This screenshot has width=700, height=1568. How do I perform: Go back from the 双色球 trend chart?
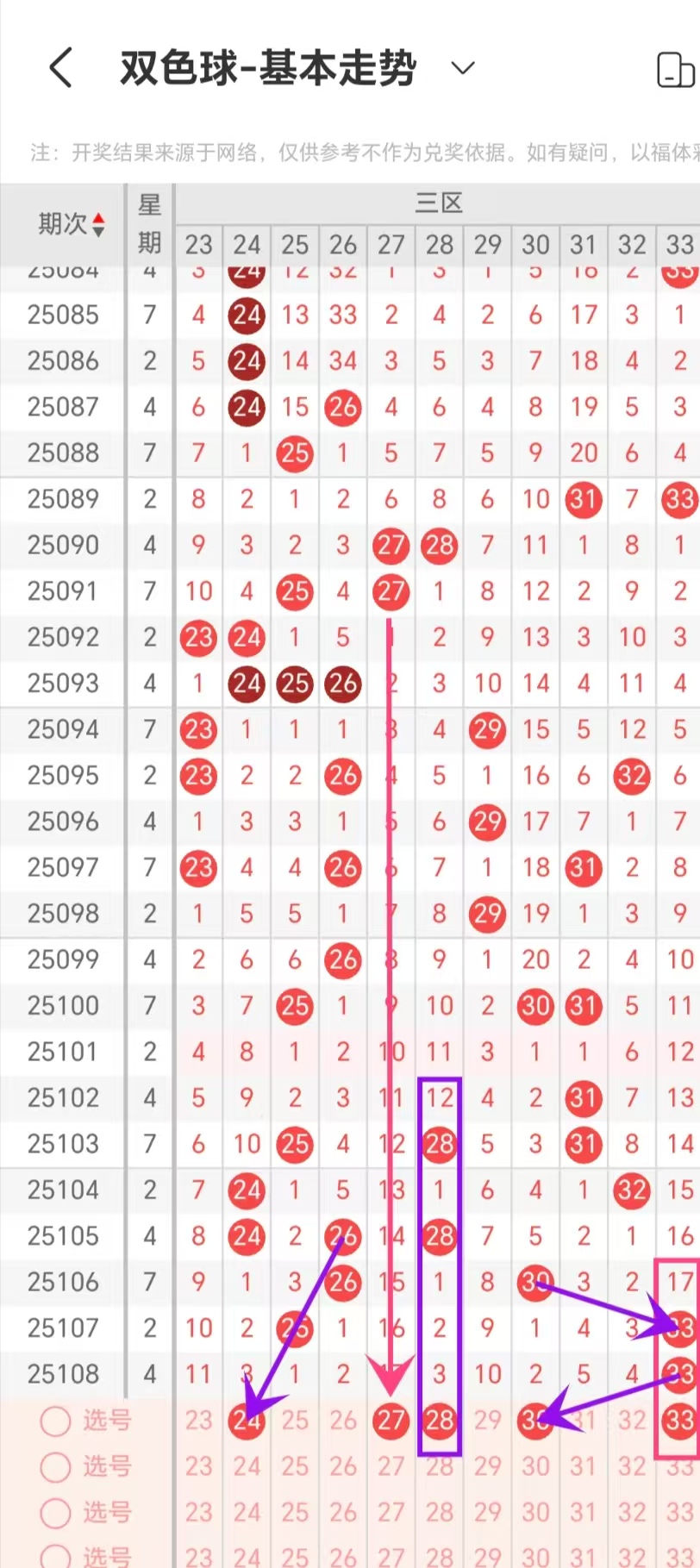60,68
